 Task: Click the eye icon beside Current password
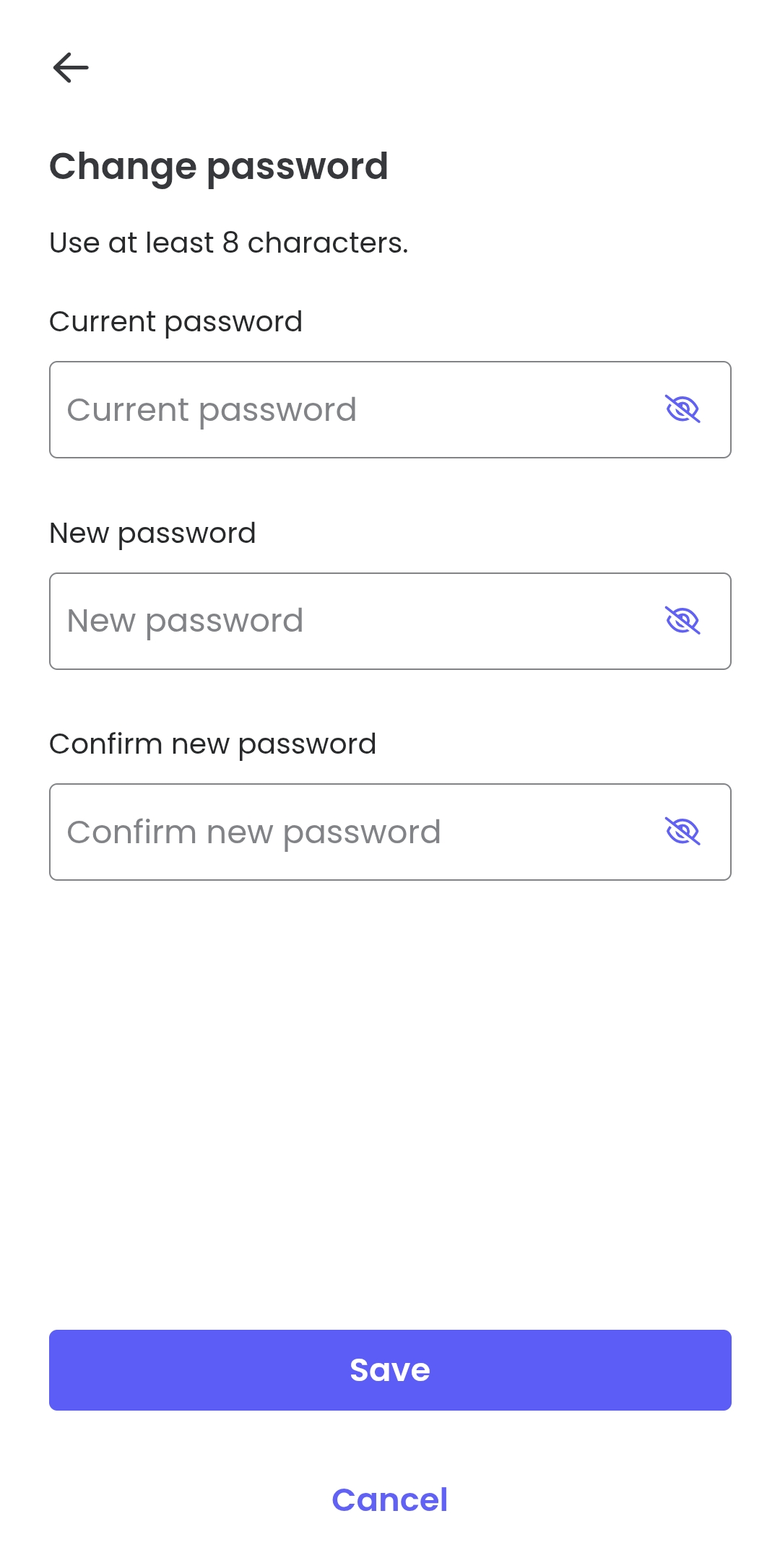[682, 409]
